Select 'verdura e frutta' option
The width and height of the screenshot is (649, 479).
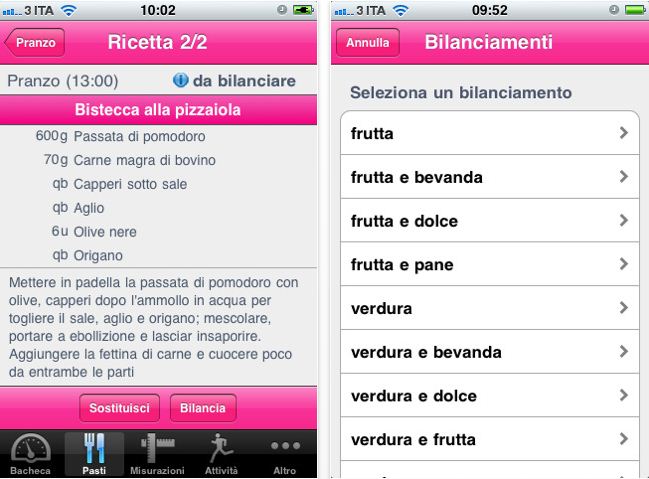point(489,439)
